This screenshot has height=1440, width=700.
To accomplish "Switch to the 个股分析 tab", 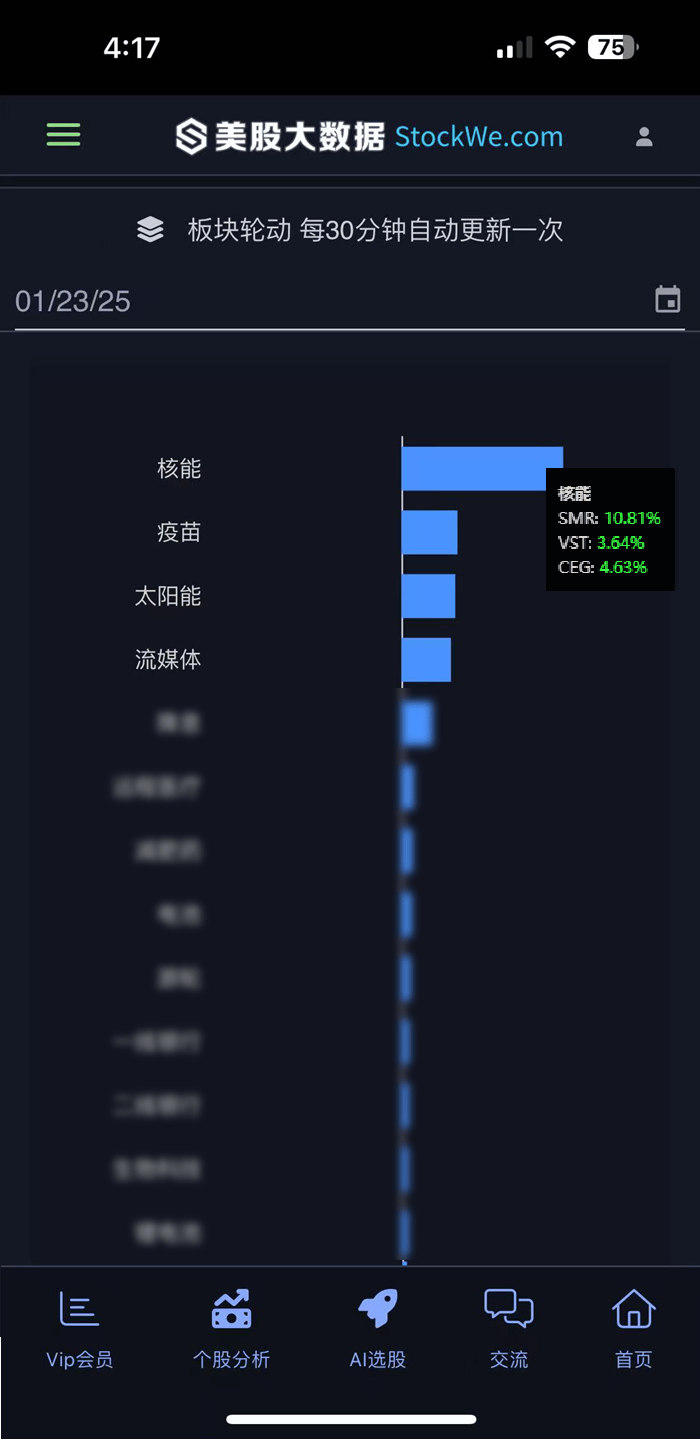I will (x=231, y=1330).
